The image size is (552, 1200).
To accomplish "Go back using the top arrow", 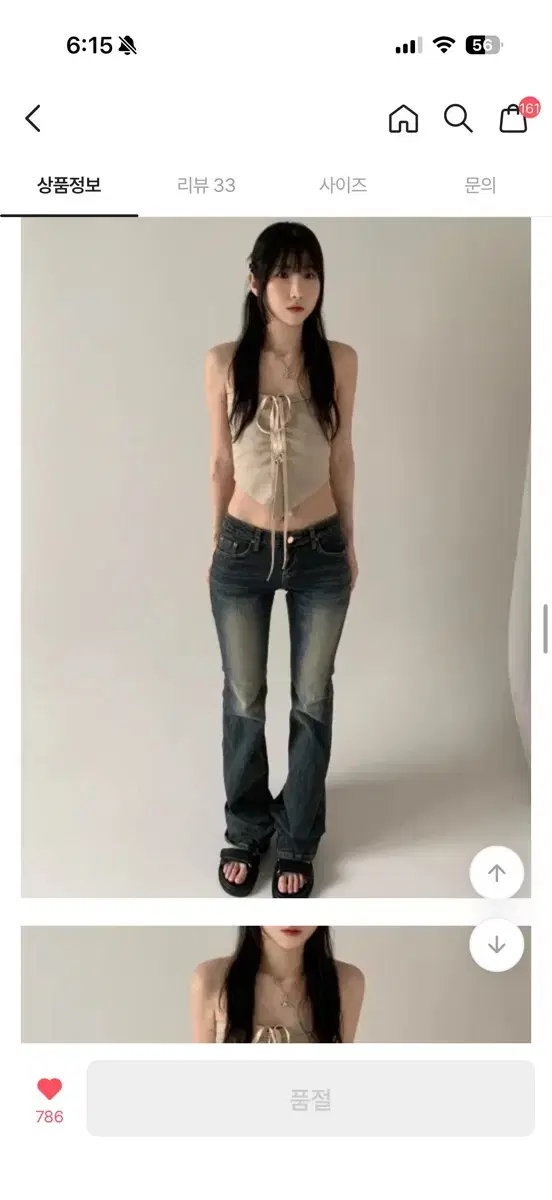I will (33, 119).
